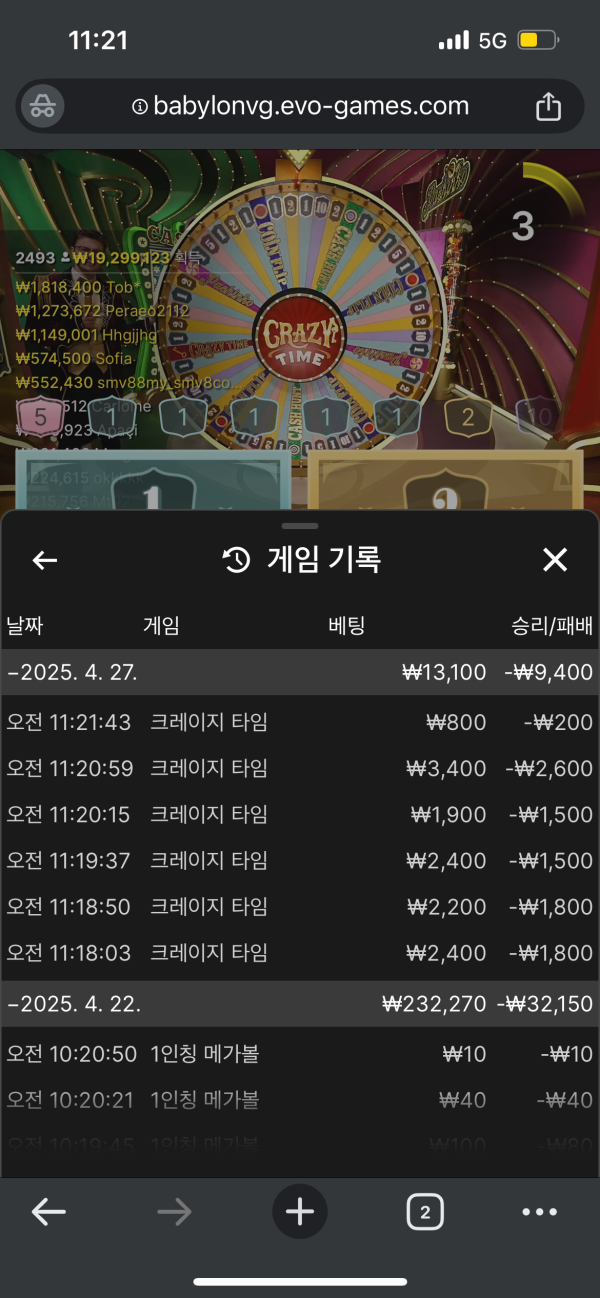View the 11:18:50 game entry
The height and width of the screenshot is (1298, 600).
click(x=300, y=906)
